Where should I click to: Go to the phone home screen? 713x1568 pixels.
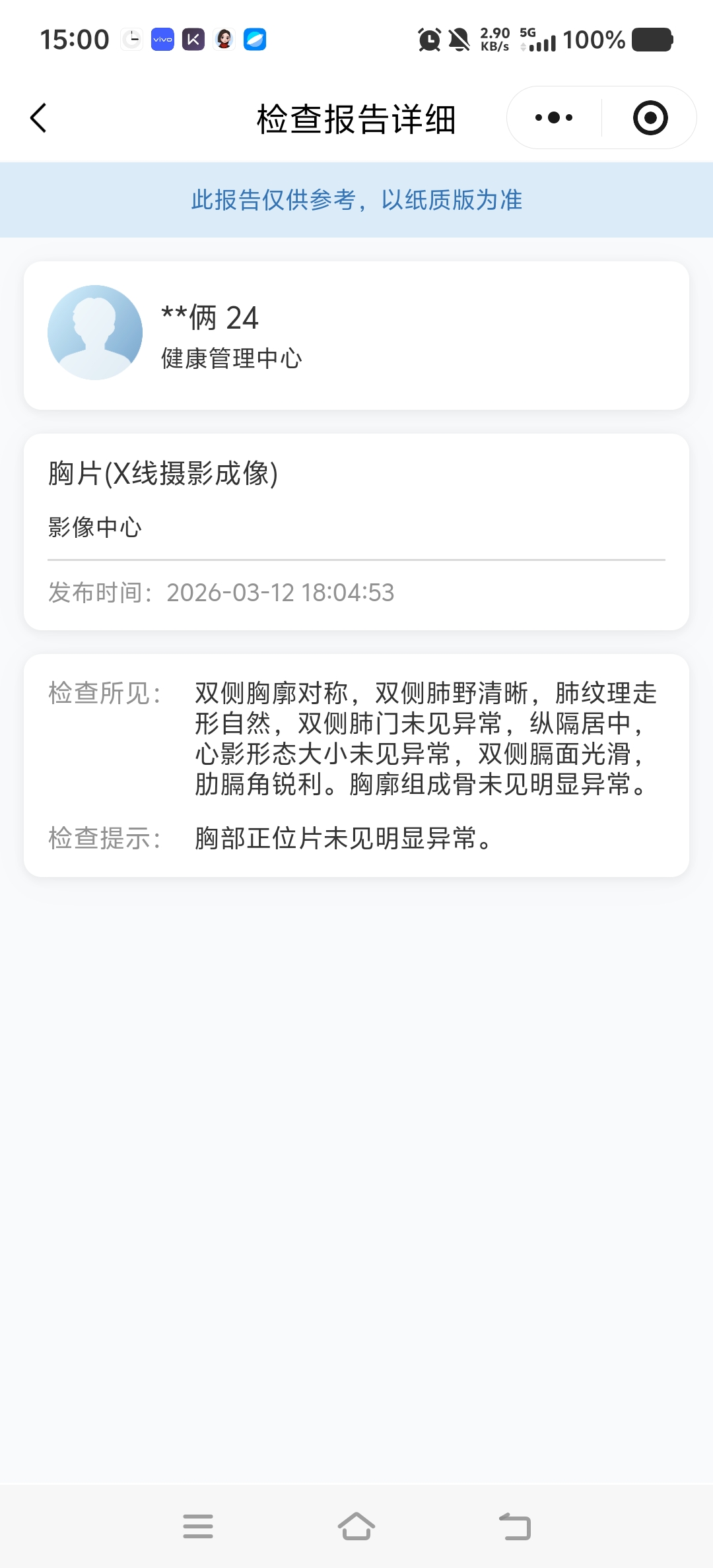click(x=356, y=1526)
